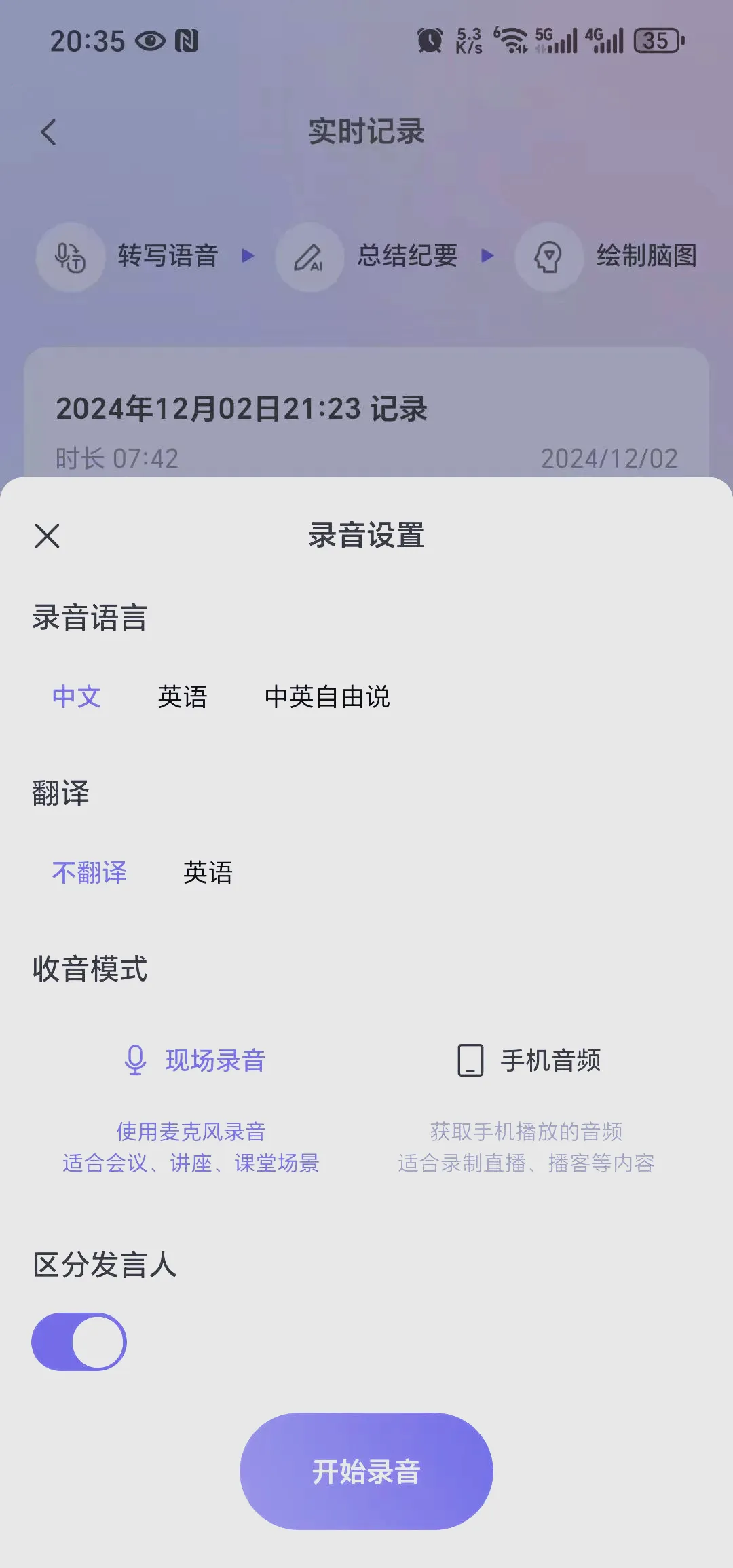
Task: Switch recording language to 中文
Action: [77, 696]
